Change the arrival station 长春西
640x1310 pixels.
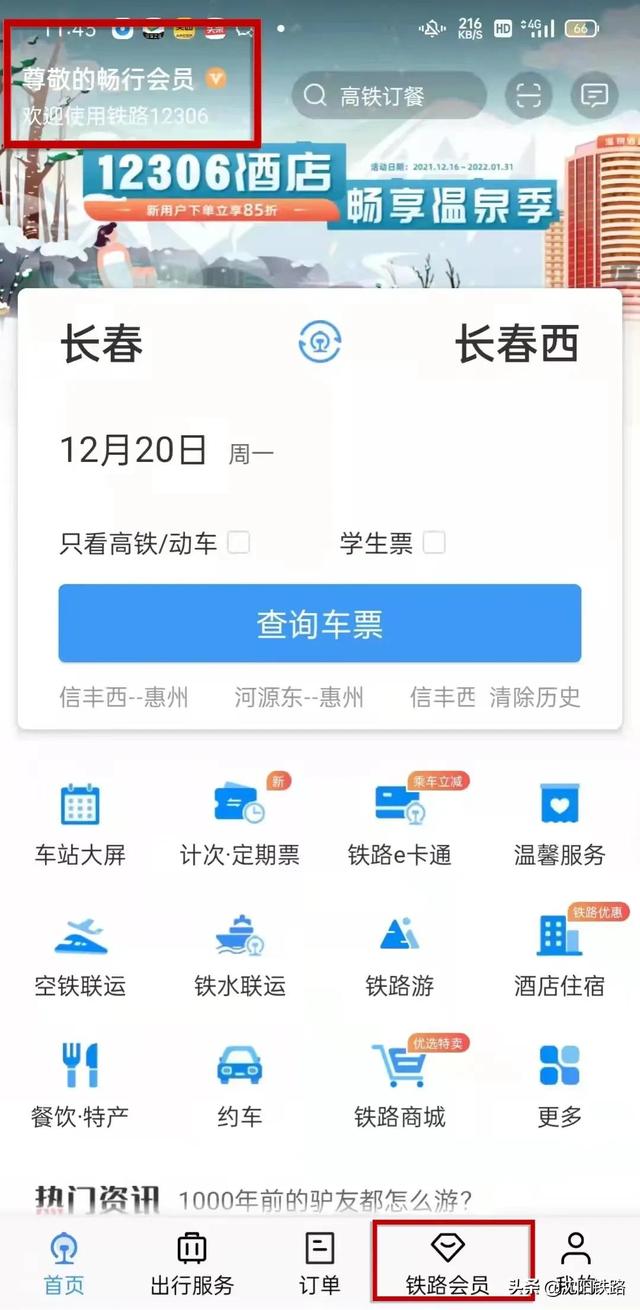517,344
